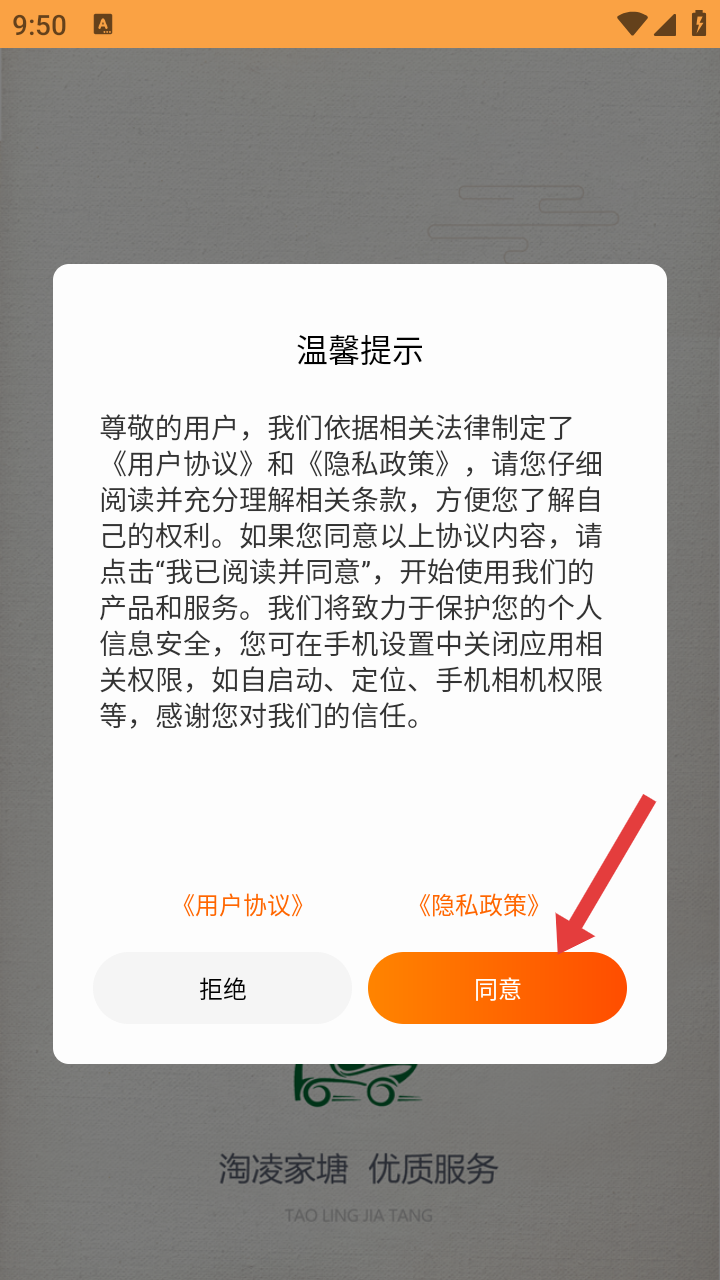Open the 《用户协议》 link
Image resolution: width=720 pixels, height=1280 pixels.
click(x=243, y=906)
